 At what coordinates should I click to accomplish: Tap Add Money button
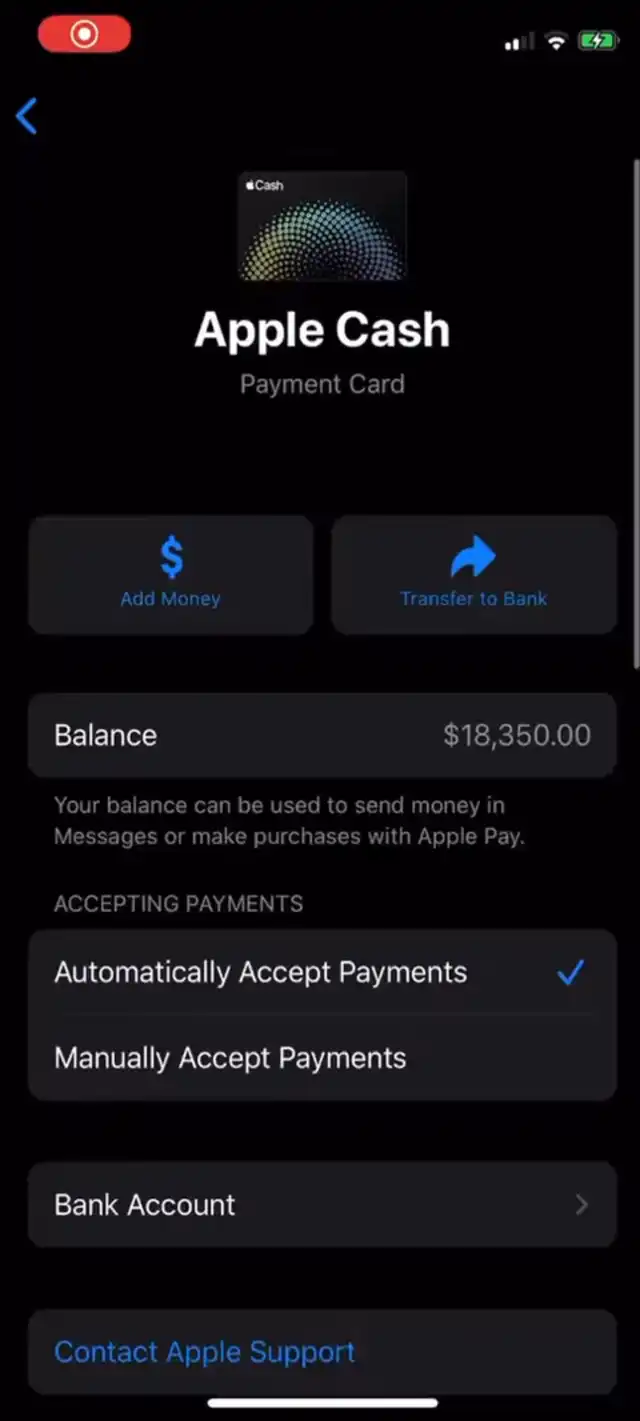point(171,575)
